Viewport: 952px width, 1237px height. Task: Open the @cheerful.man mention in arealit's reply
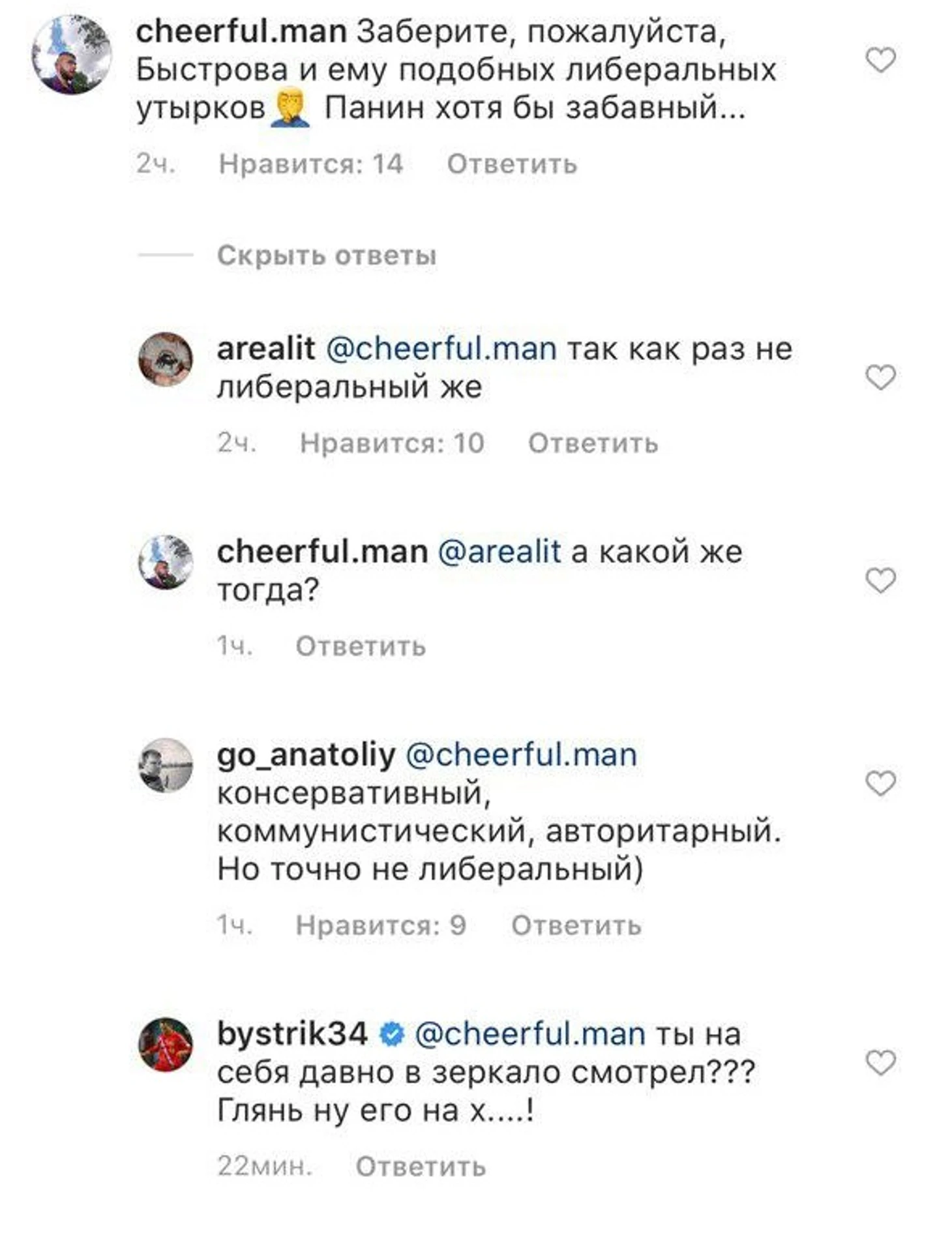pyautogui.click(x=441, y=349)
